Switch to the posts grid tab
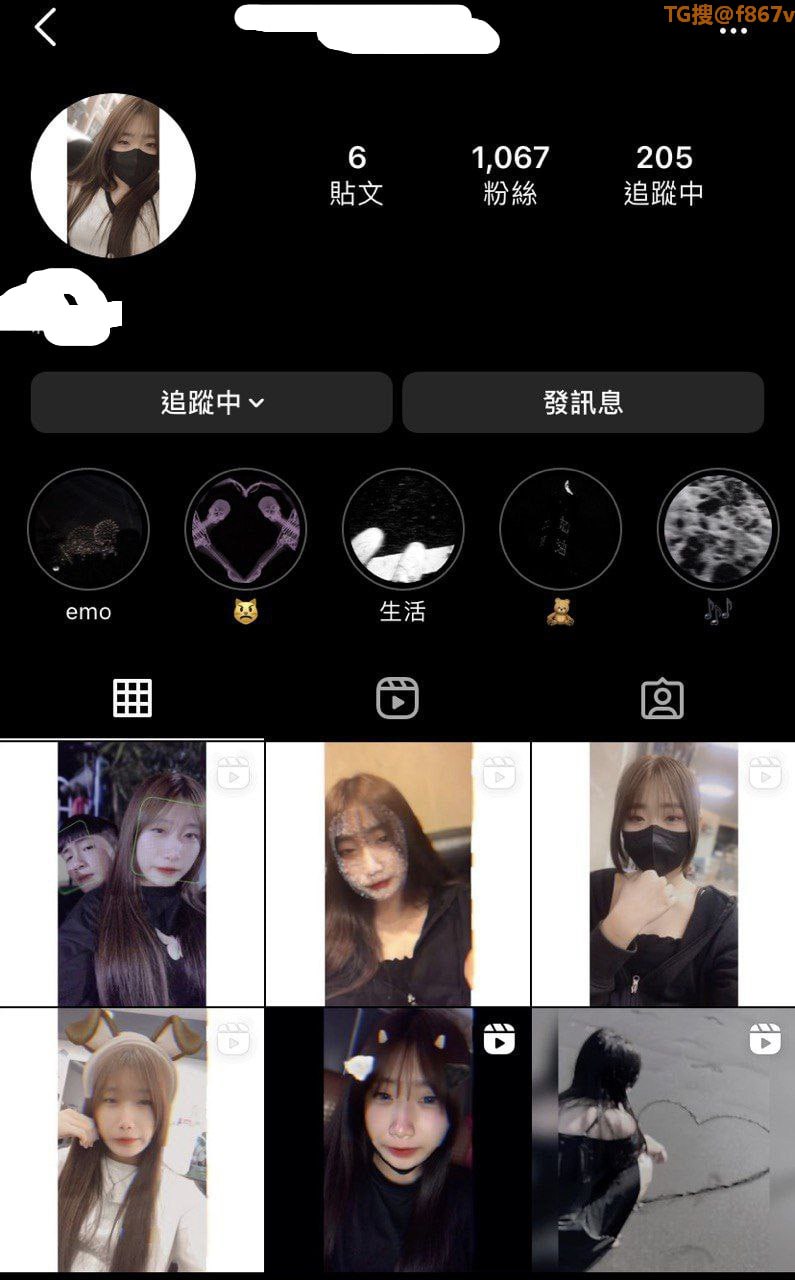Screen dimensions: 795x1280 coord(132,698)
